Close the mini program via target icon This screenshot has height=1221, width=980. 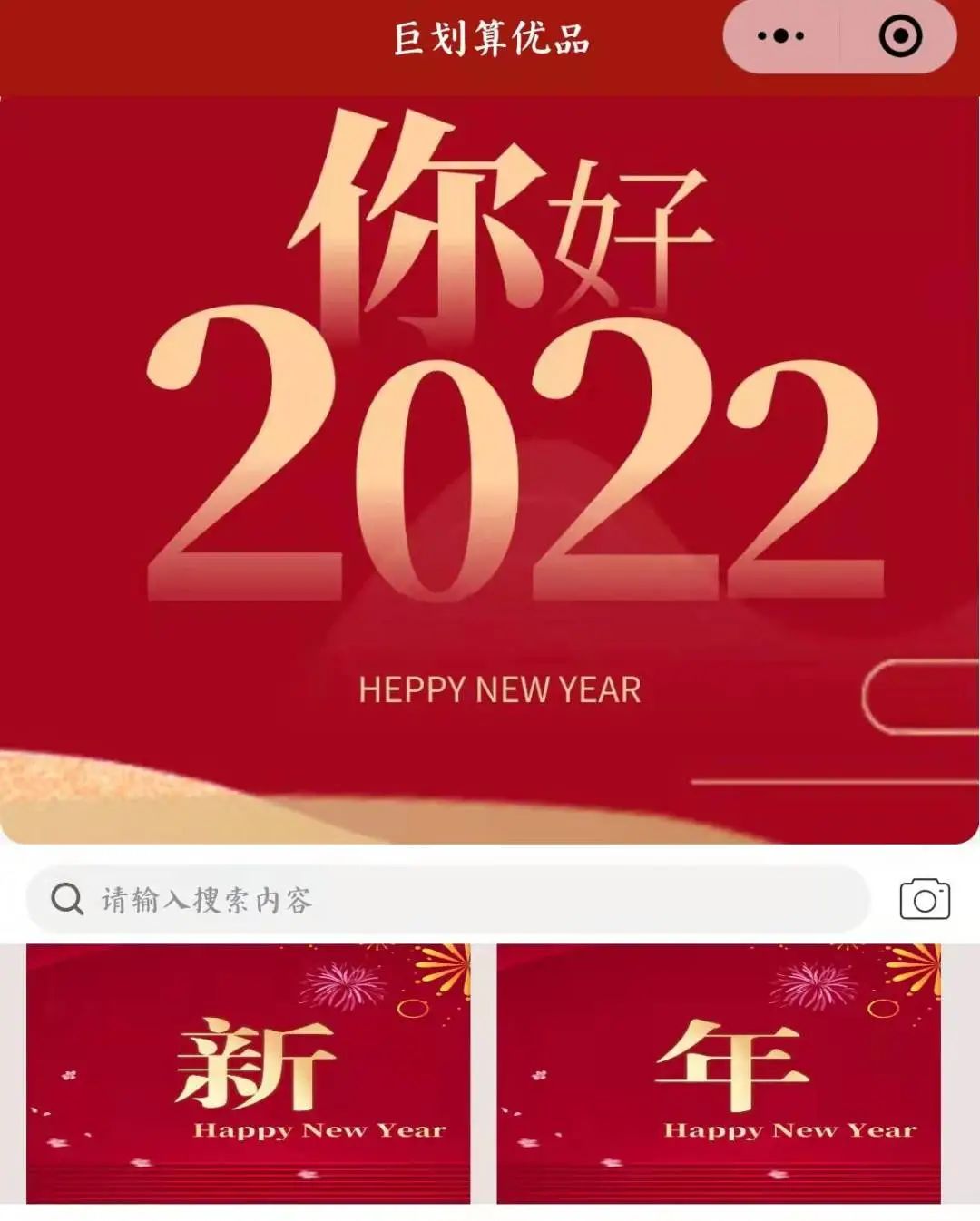click(x=900, y=37)
